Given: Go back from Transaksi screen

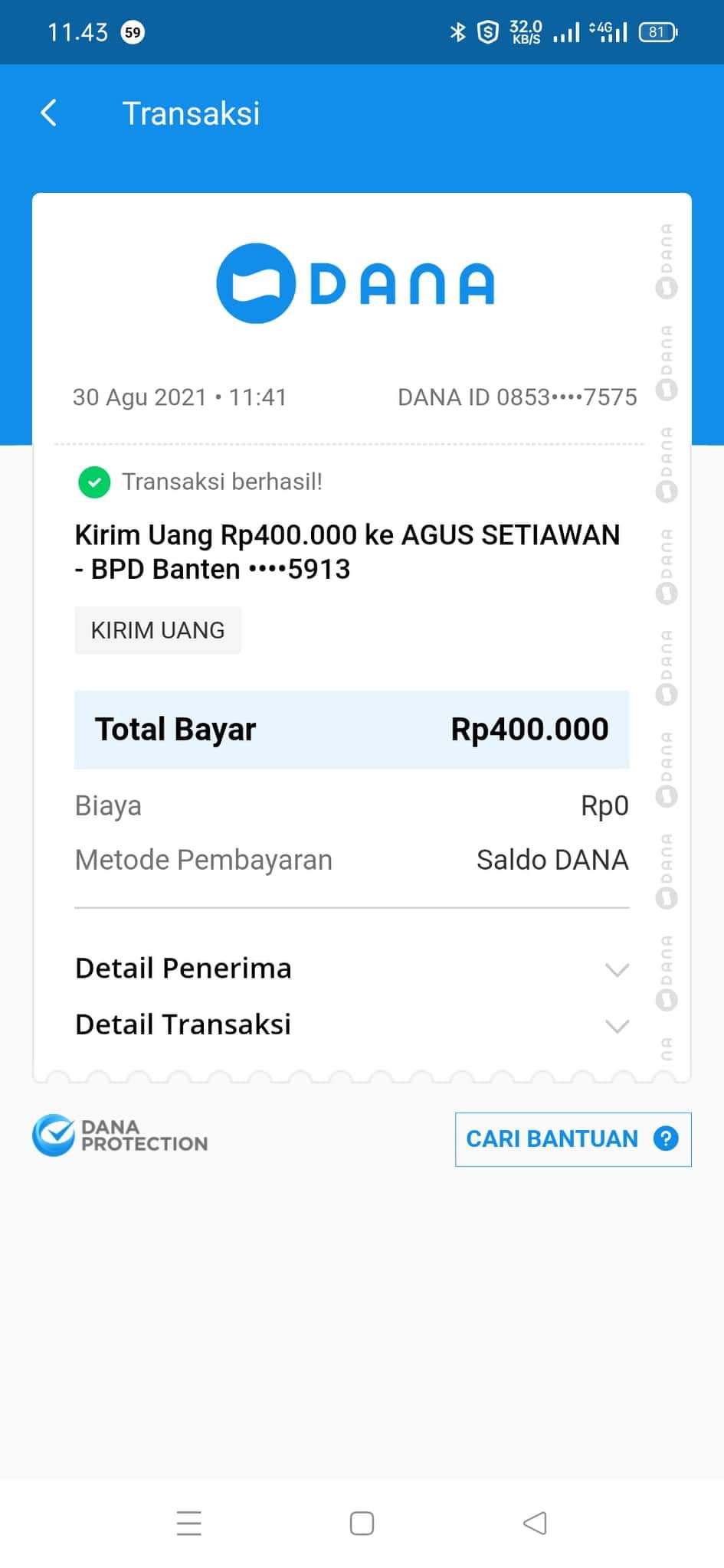Looking at the screenshot, I should point(49,113).
